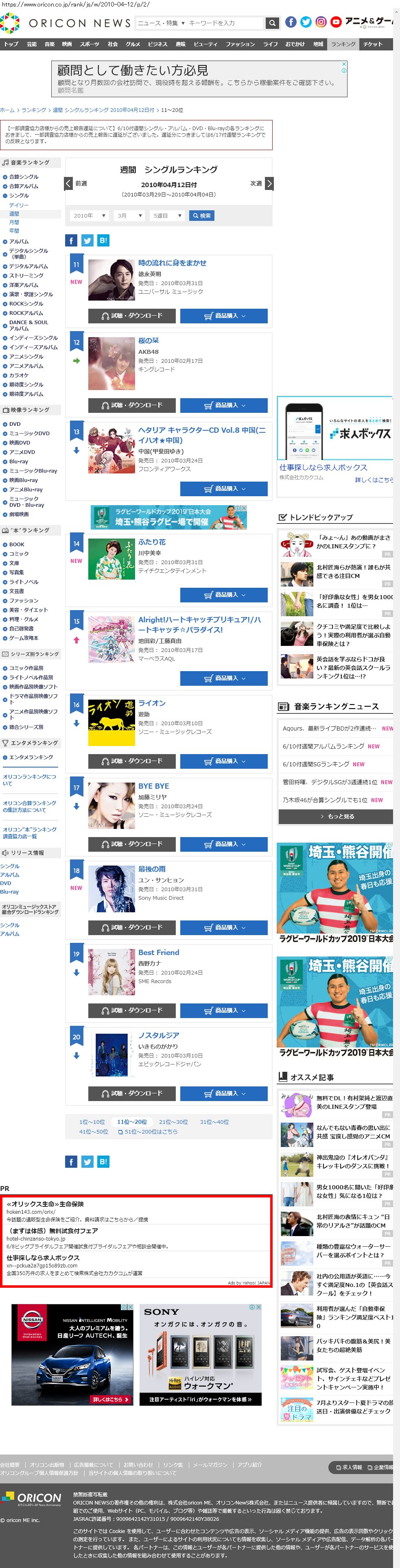Tap 試聴・ダウンロード for 桜の栞
Image resolution: width=400 pixels, height=1568 pixels.
(132, 405)
